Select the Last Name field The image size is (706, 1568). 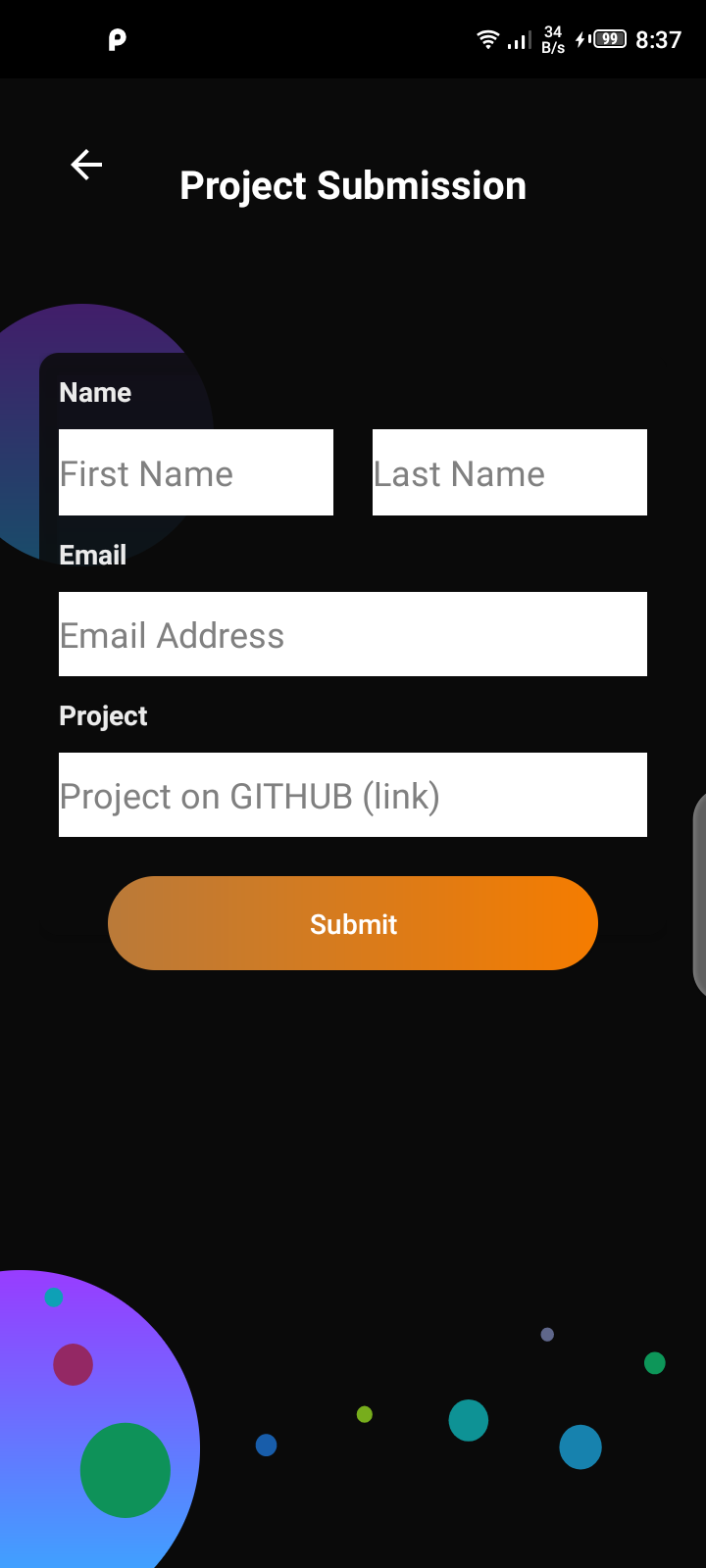[510, 472]
